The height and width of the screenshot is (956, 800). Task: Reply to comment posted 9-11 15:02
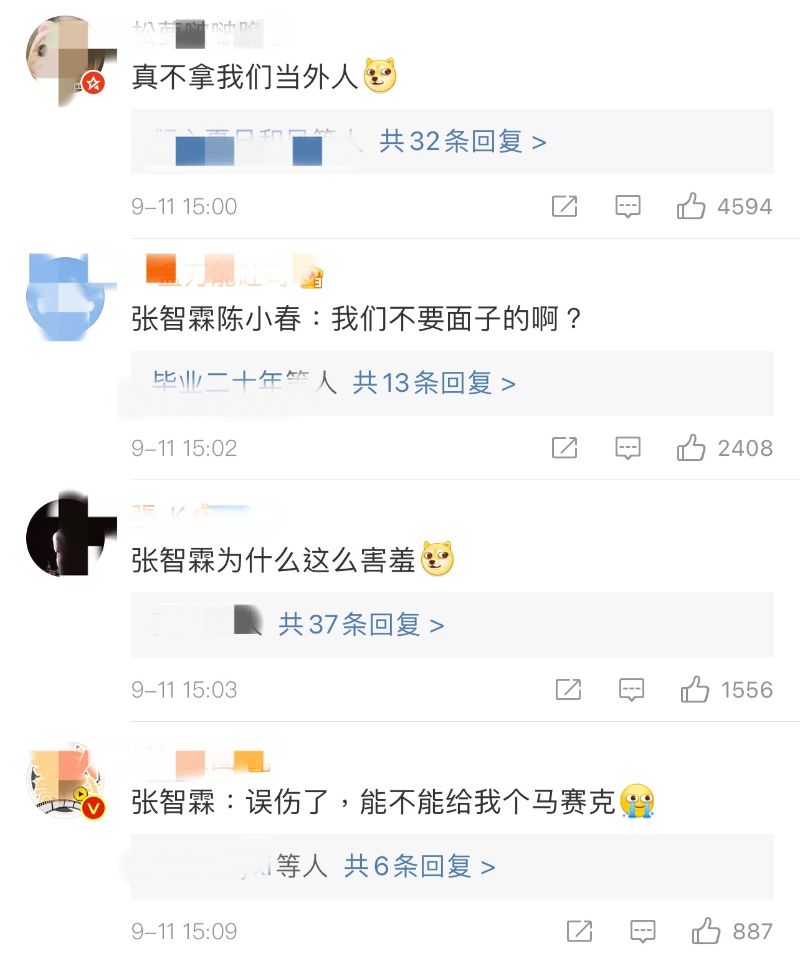point(627,448)
